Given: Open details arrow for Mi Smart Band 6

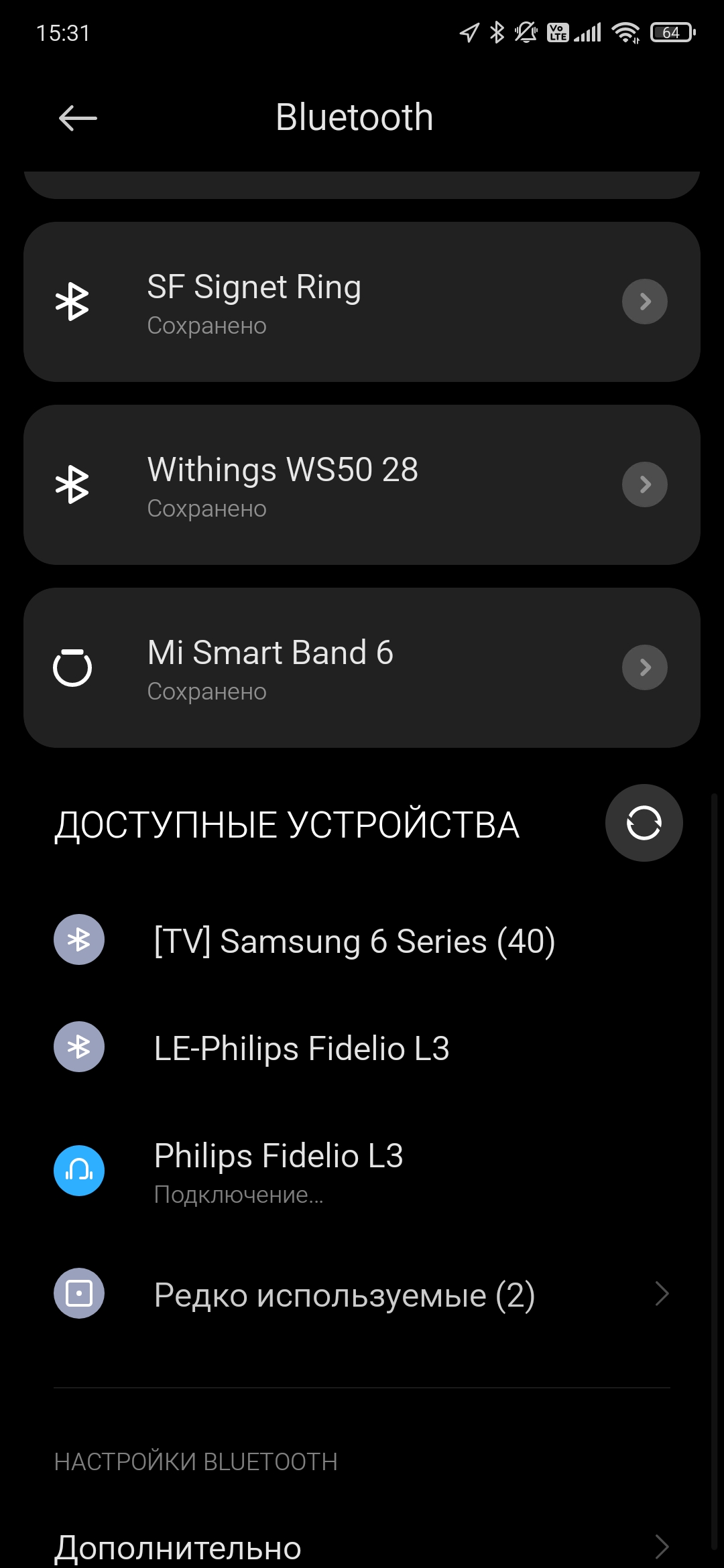Looking at the screenshot, I should click(644, 667).
